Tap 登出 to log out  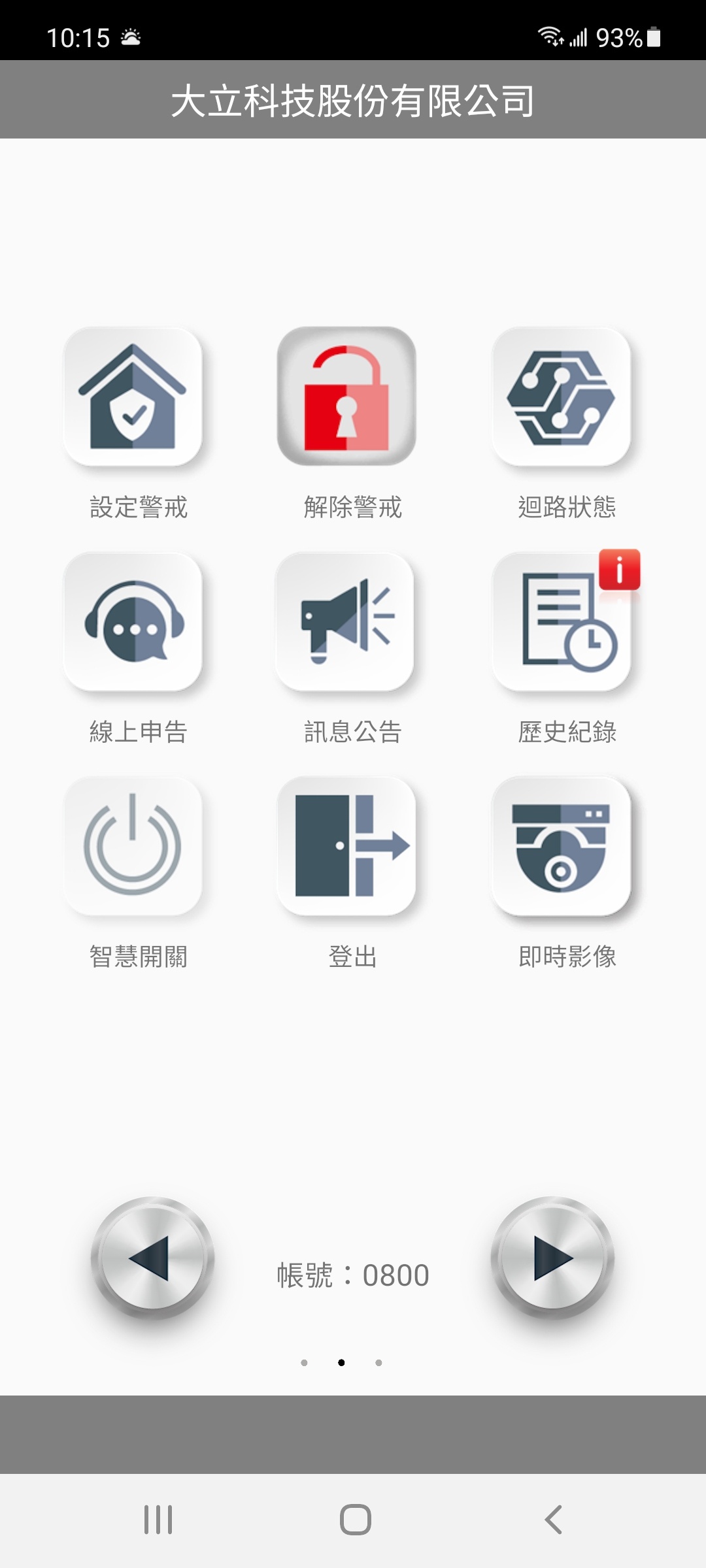pos(346,846)
